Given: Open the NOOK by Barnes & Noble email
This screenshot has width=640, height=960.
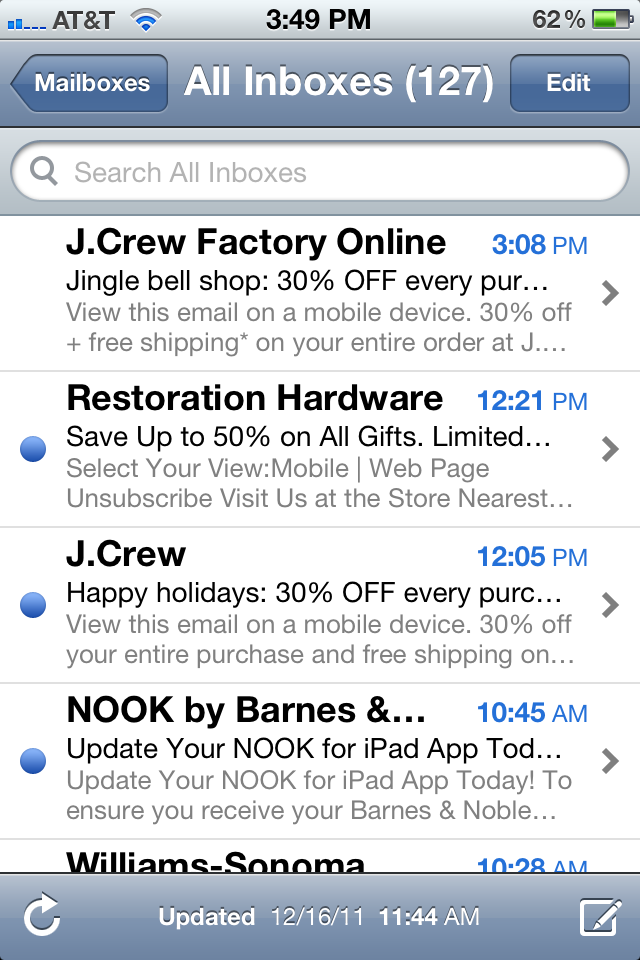Looking at the screenshot, I should tap(320, 761).
